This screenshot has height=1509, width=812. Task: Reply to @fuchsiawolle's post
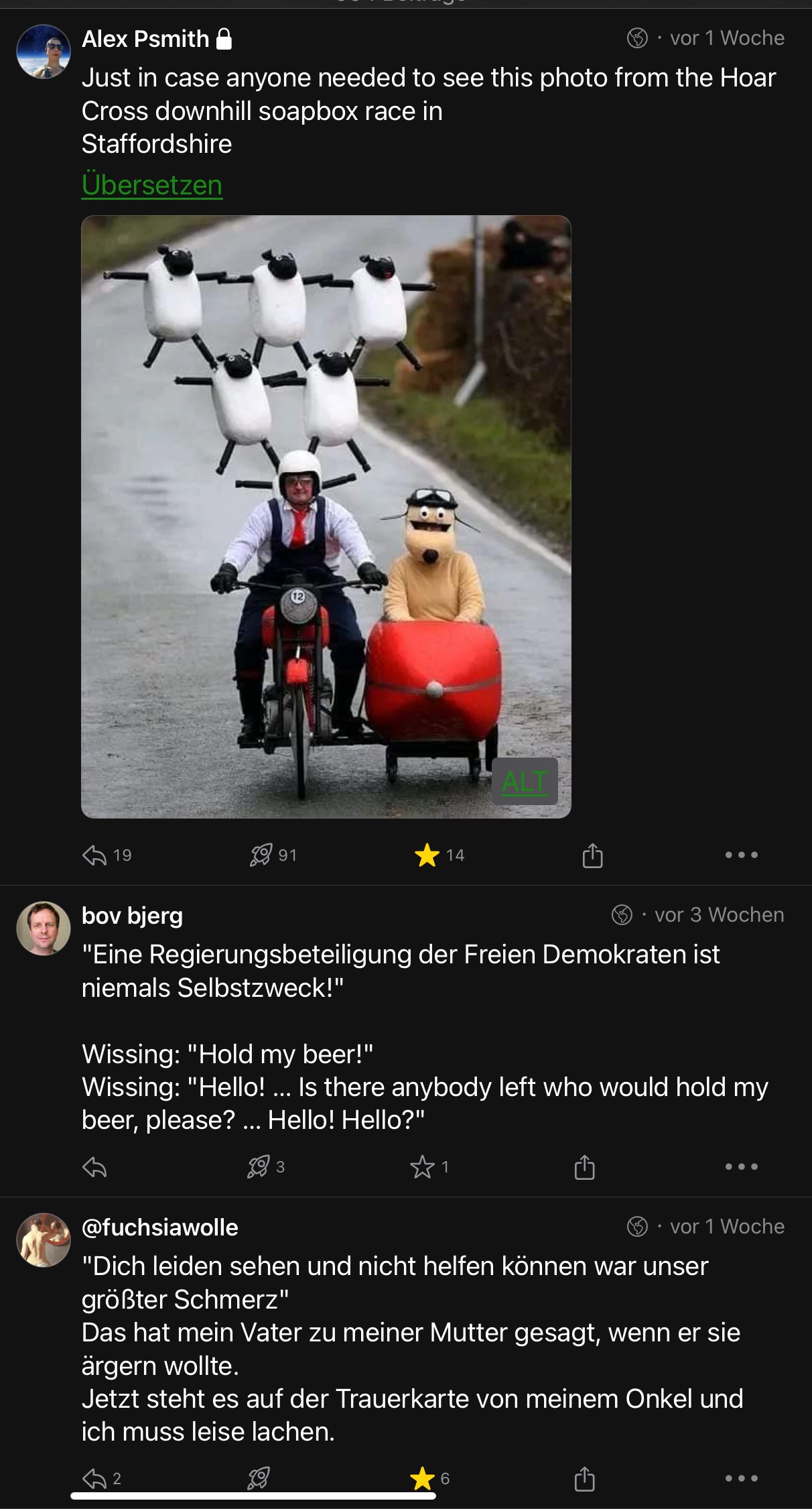(94, 1478)
